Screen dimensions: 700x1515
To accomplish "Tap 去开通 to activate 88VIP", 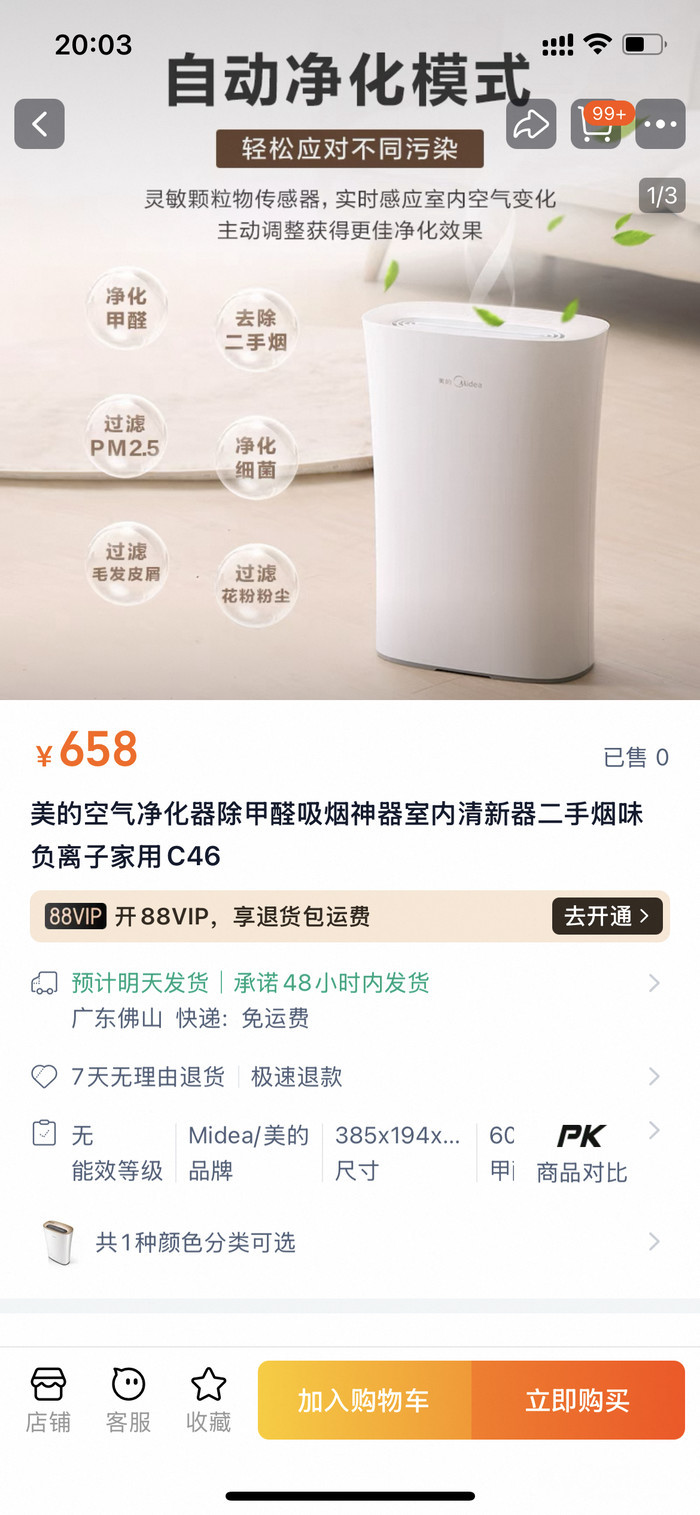I will (607, 916).
